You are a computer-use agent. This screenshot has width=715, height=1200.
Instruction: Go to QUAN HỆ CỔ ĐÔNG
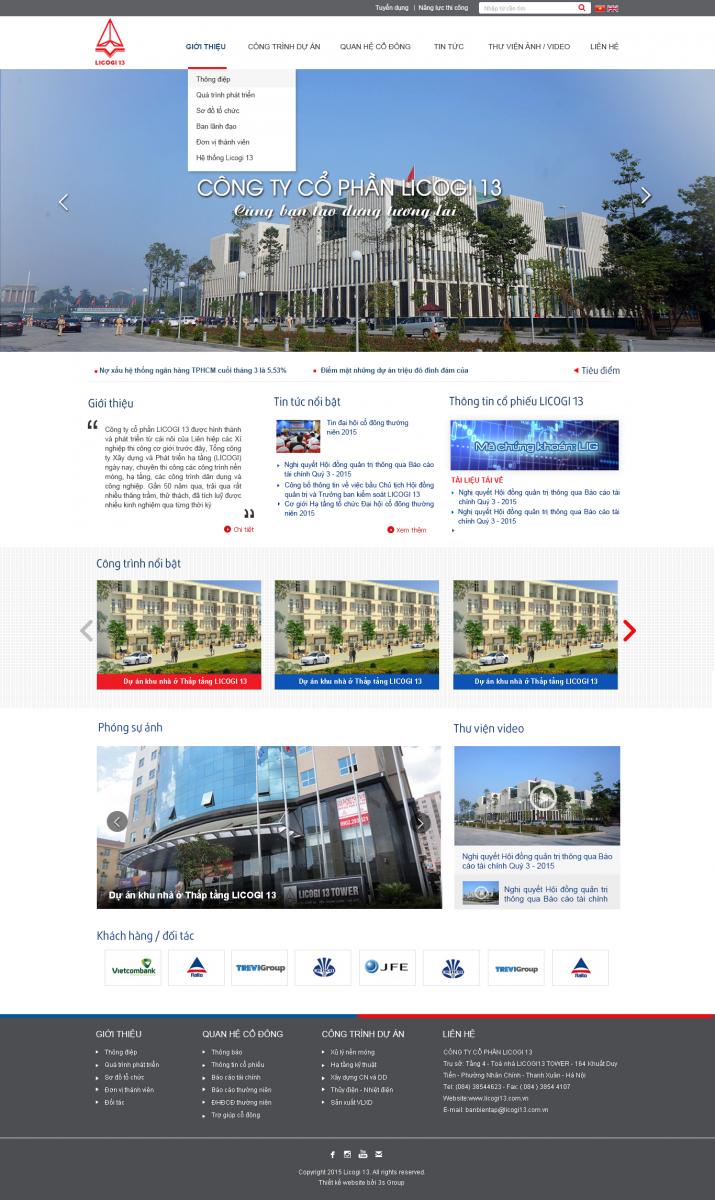coord(375,47)
